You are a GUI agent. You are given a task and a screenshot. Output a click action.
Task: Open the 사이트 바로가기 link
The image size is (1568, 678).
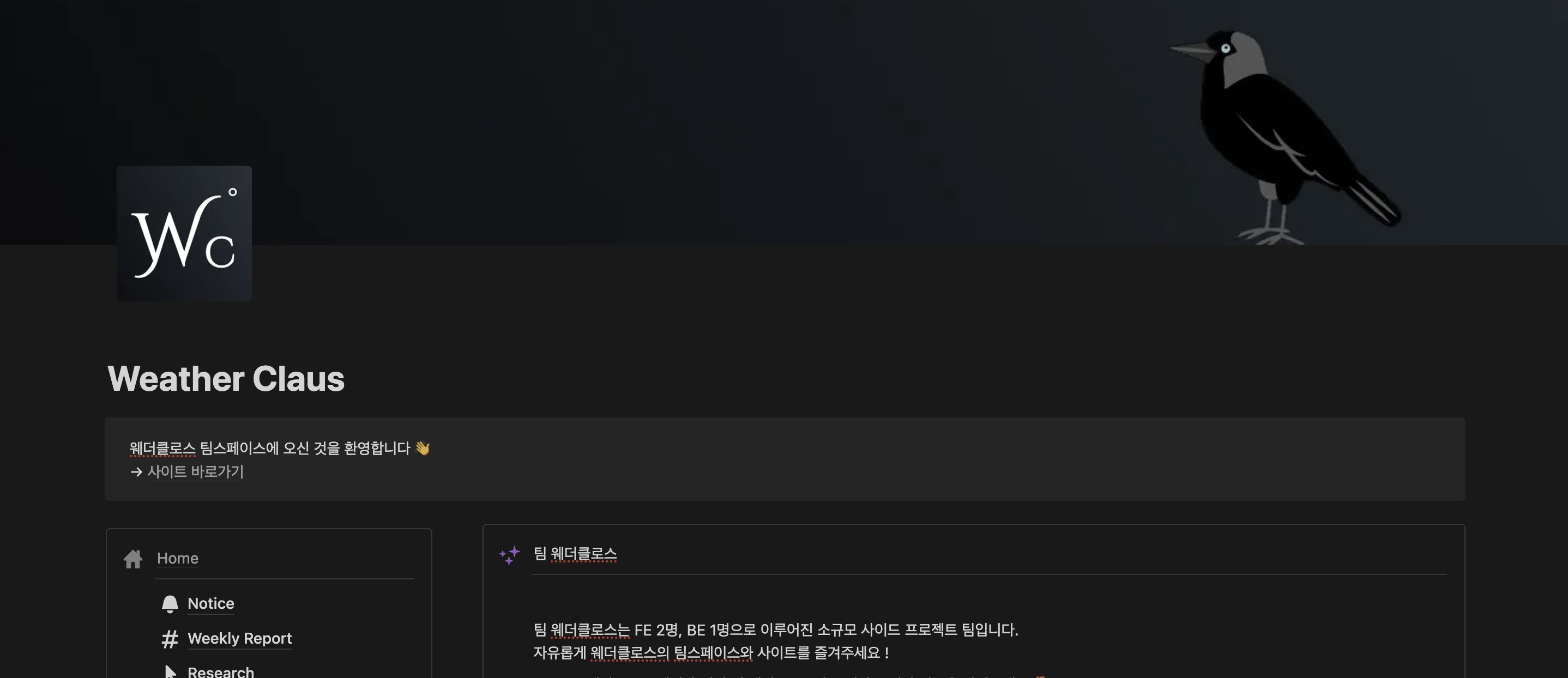pos(195,471)
